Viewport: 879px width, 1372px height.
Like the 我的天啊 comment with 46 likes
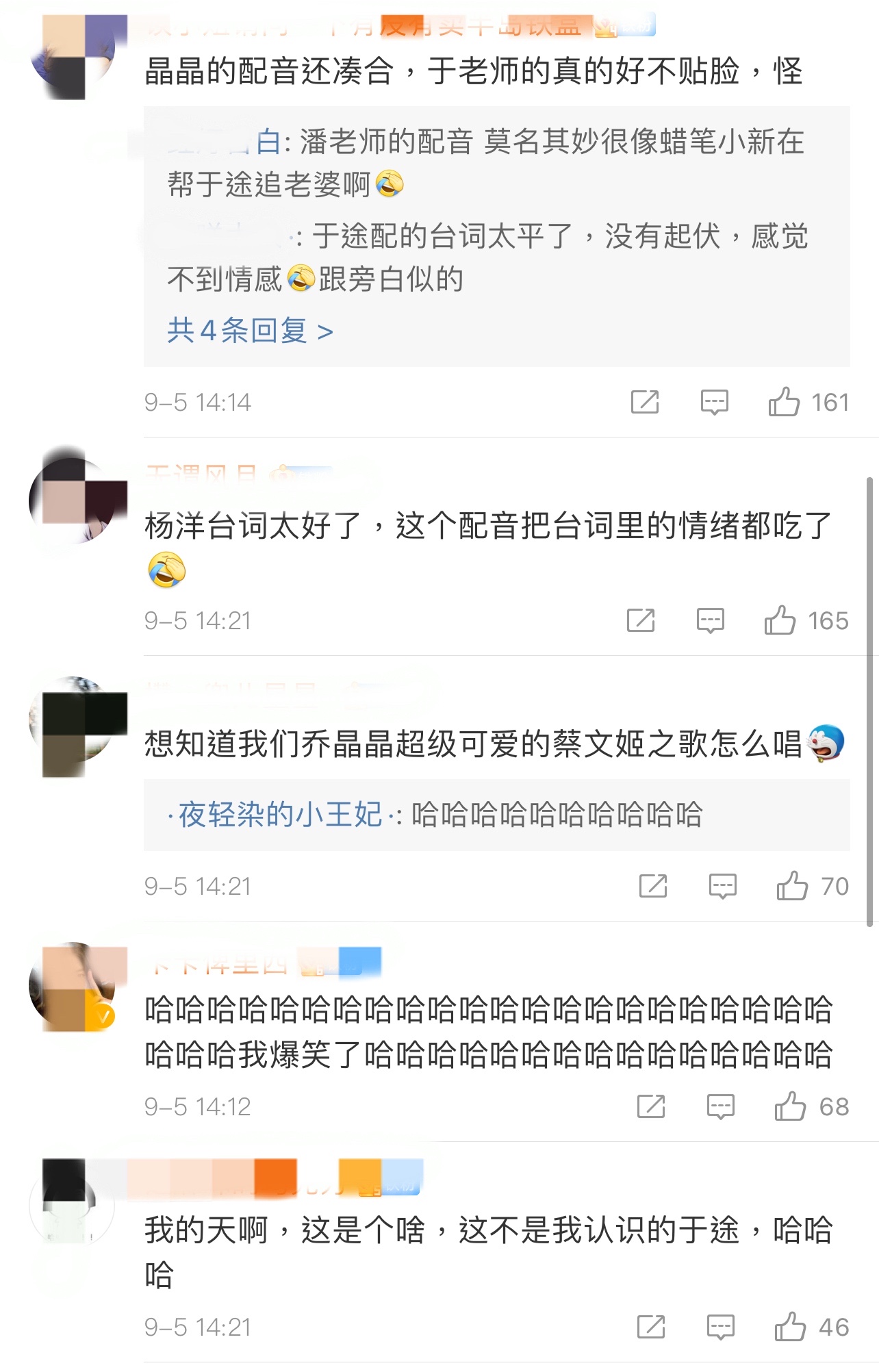point(790,1327)
